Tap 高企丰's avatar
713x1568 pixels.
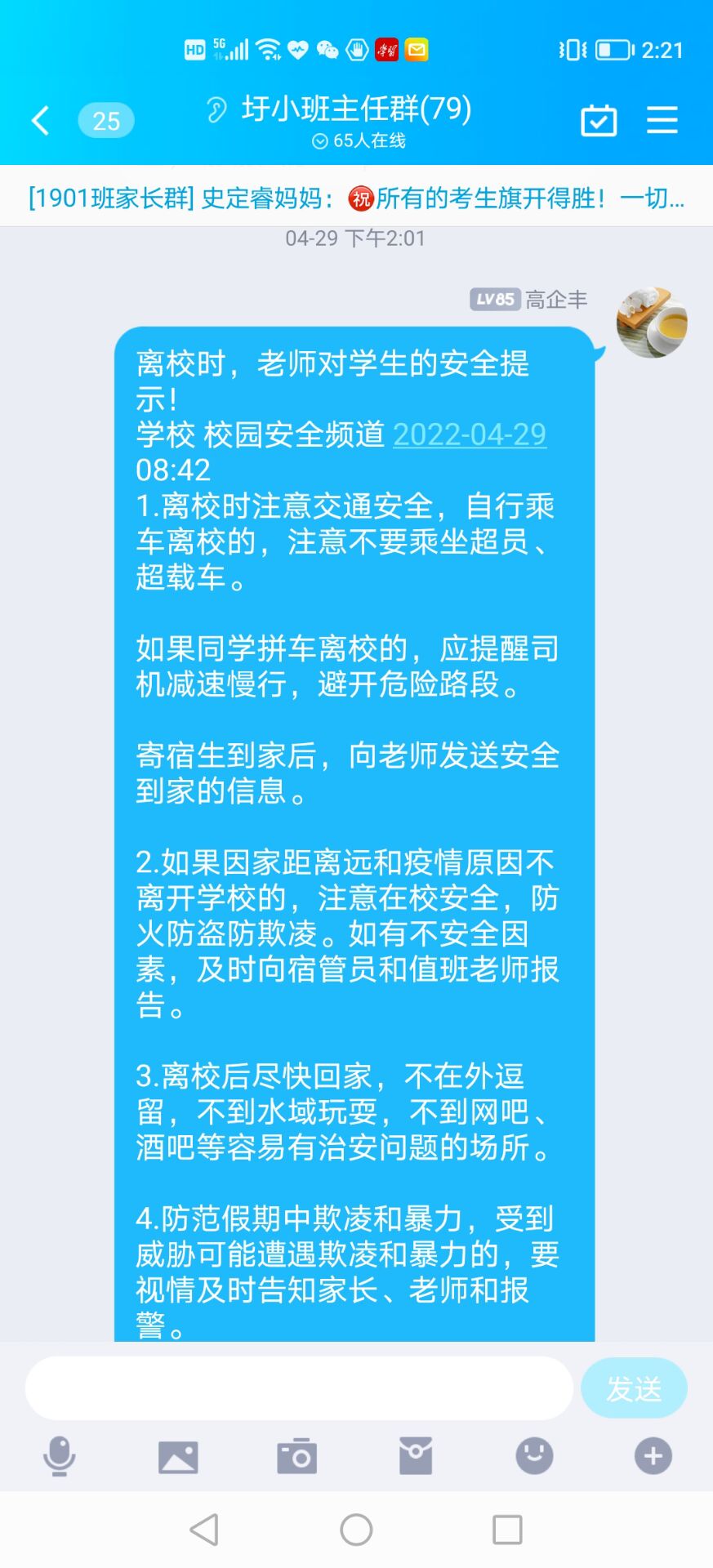pyautogui.click(x=652, y=323)
